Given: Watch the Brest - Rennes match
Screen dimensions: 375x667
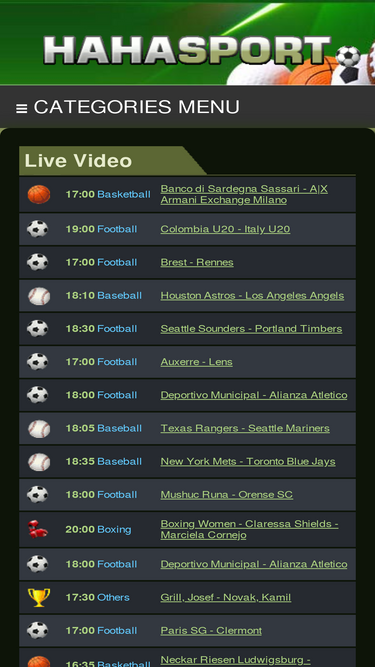Looking at the screenshot, I should [x=197, y=262].
